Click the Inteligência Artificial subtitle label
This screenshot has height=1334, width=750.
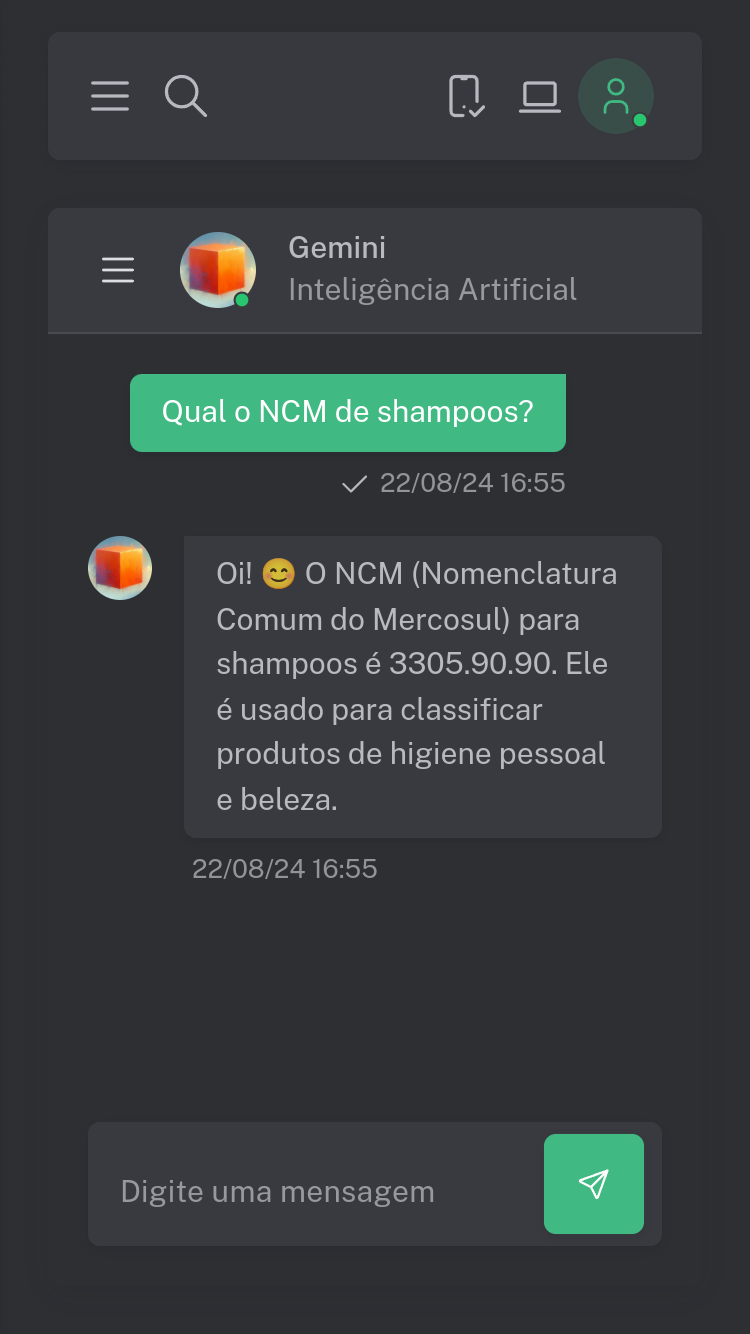[433, 289]
